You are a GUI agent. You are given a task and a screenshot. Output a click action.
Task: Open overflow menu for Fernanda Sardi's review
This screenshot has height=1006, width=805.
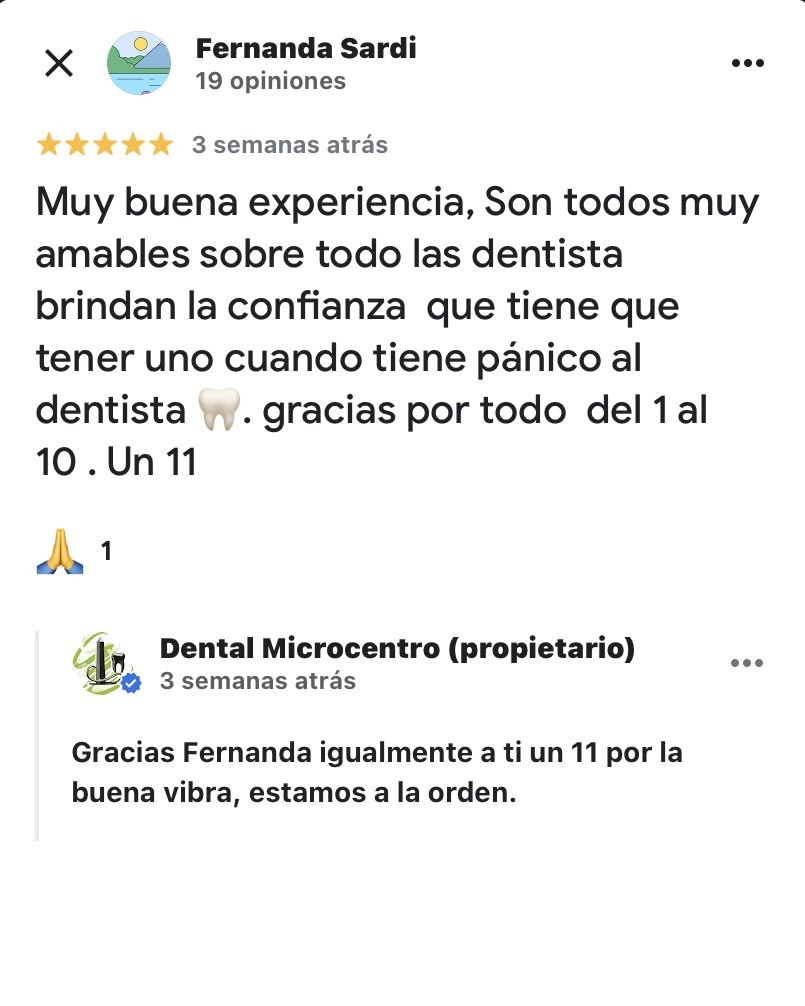747,63
